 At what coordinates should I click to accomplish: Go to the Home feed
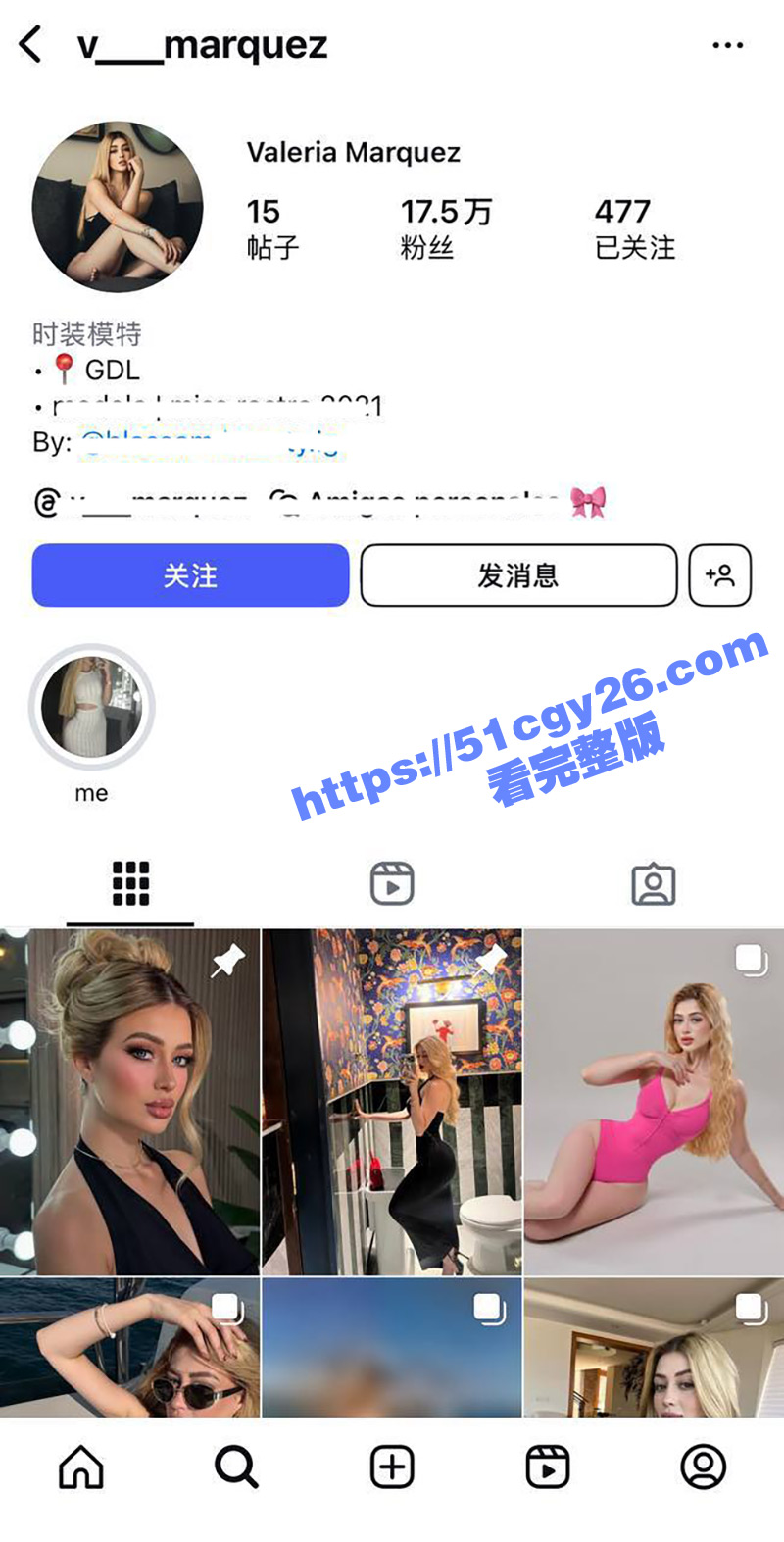pos(81,1467)
